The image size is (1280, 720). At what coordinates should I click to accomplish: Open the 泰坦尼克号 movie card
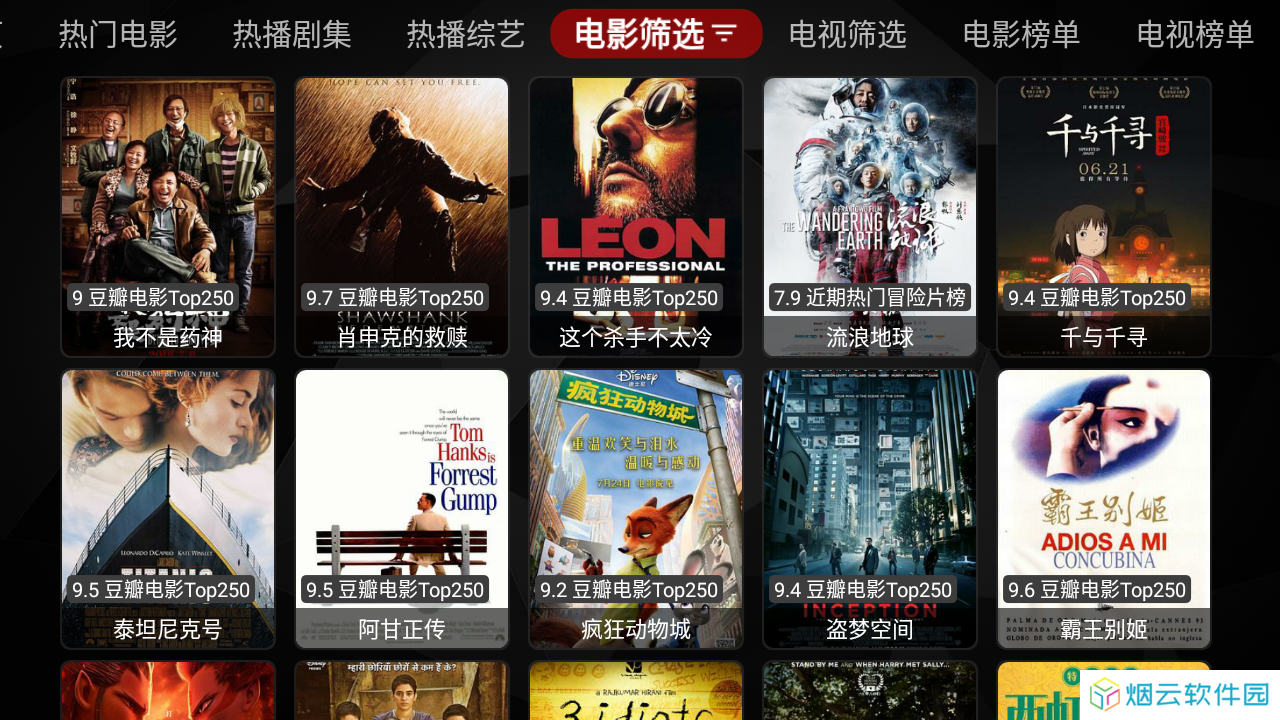pyautogui.click(x=168, y=509)
